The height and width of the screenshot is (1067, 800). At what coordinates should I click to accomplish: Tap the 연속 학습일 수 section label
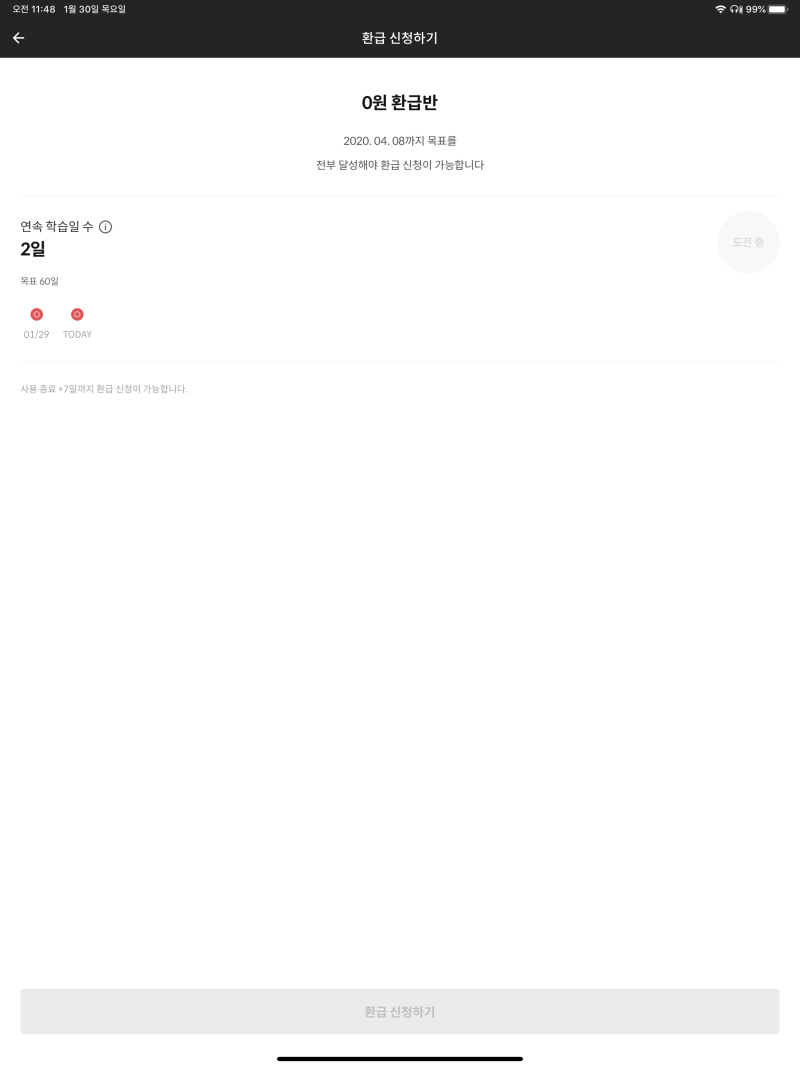pos(56,227)
